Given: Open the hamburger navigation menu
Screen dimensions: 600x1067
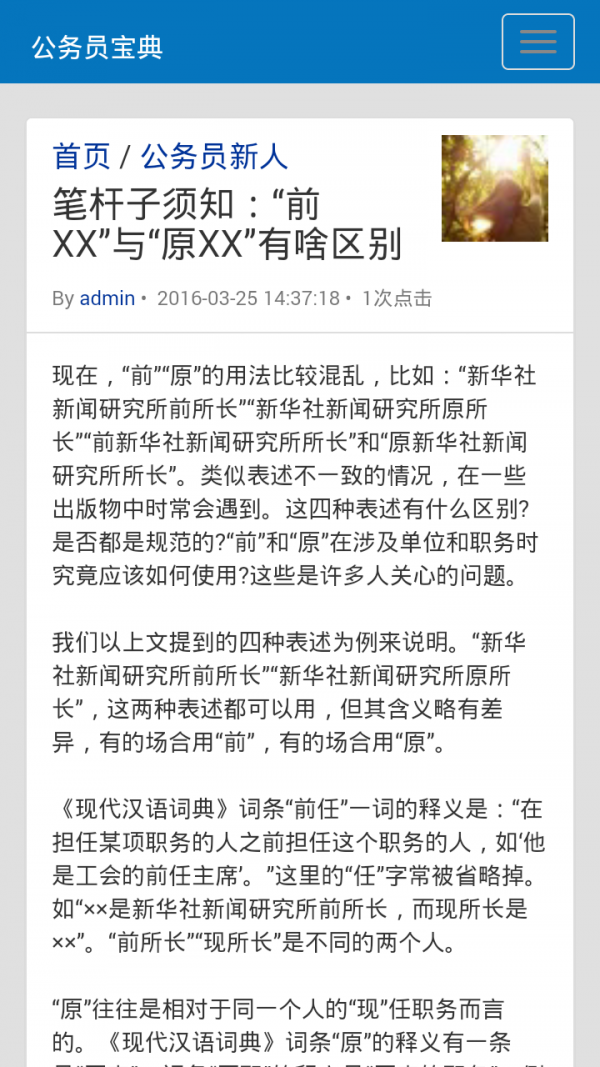Looking at the screenshot, I should click(x=538, y=42).
